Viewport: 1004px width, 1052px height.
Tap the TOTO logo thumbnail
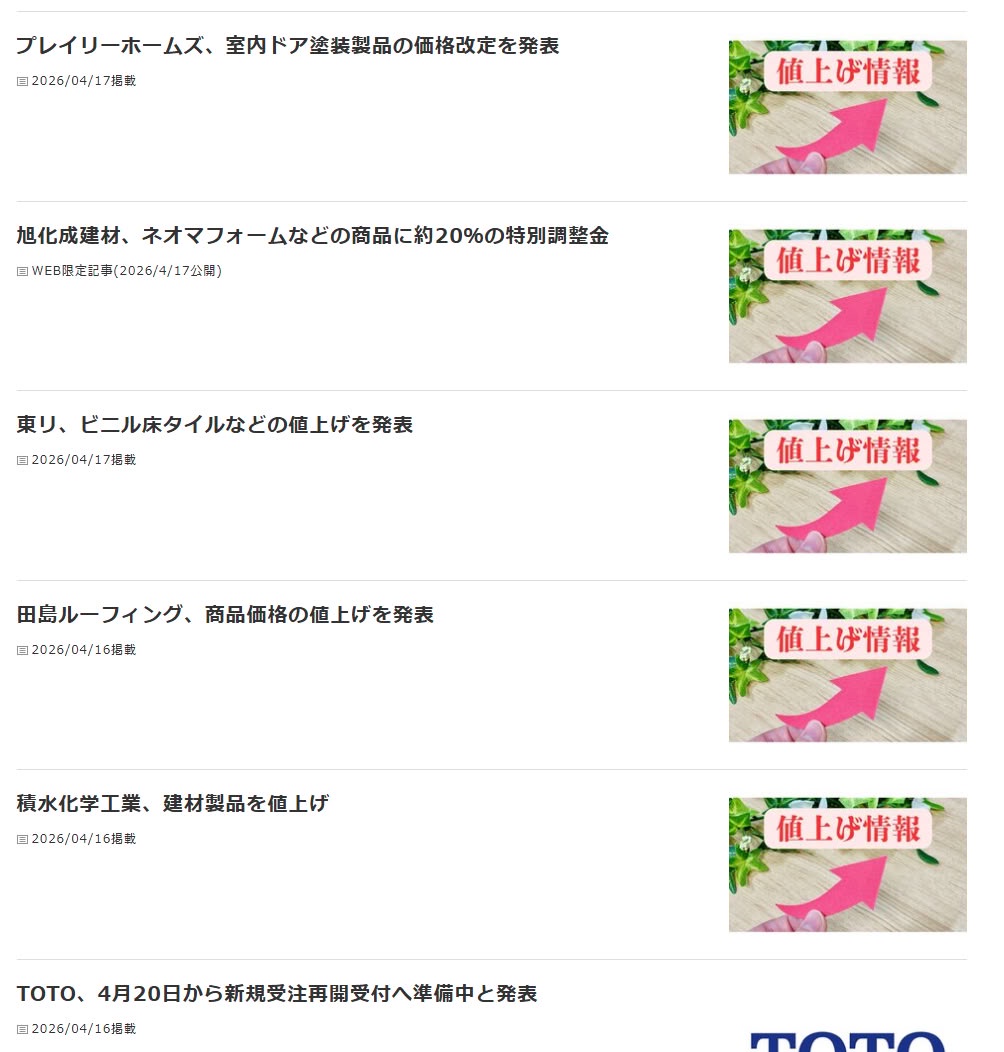coord(847,1040)
